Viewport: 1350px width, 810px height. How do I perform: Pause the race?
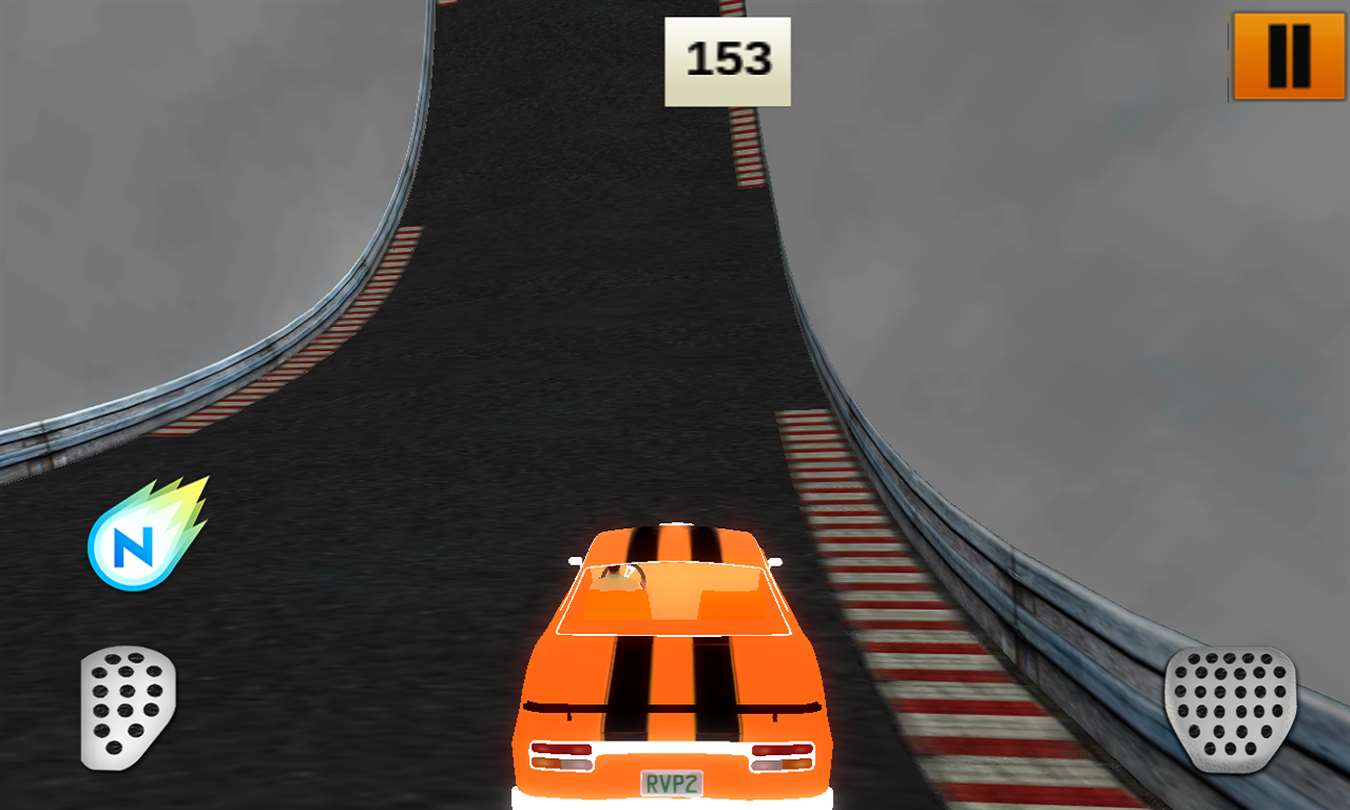coord(1288,56)
